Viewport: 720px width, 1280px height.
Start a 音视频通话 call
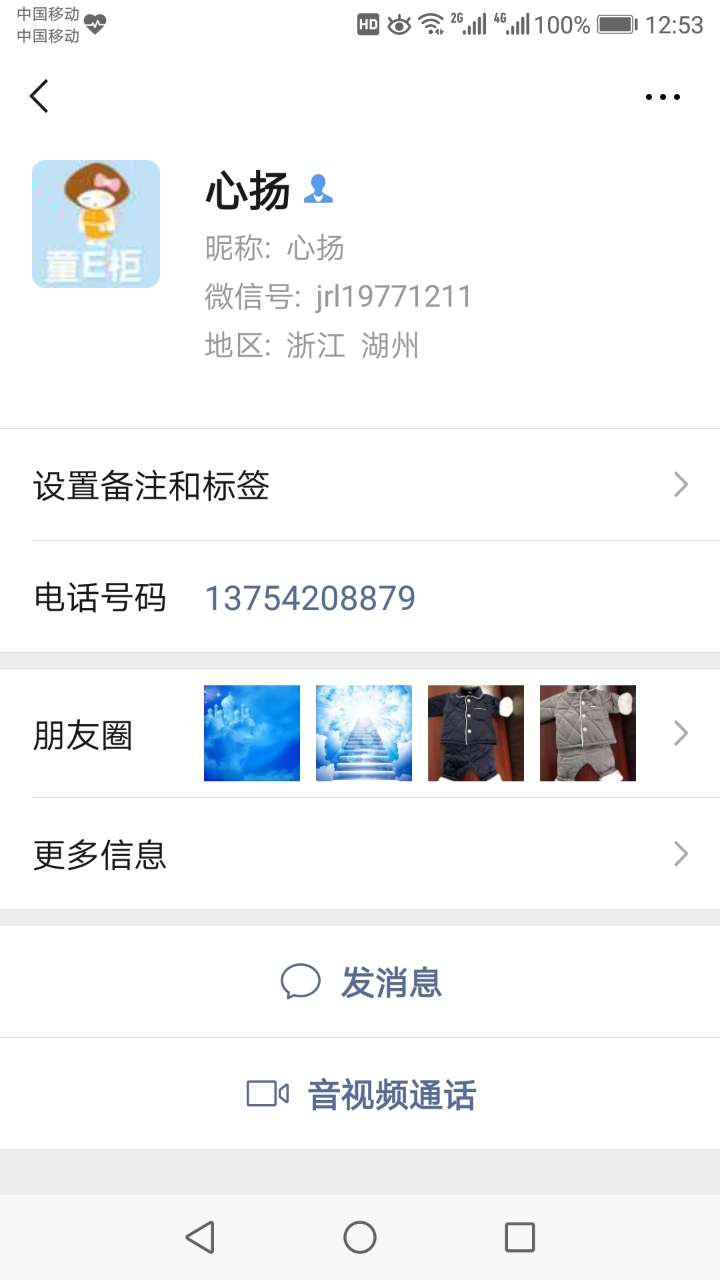point(360,1094)
